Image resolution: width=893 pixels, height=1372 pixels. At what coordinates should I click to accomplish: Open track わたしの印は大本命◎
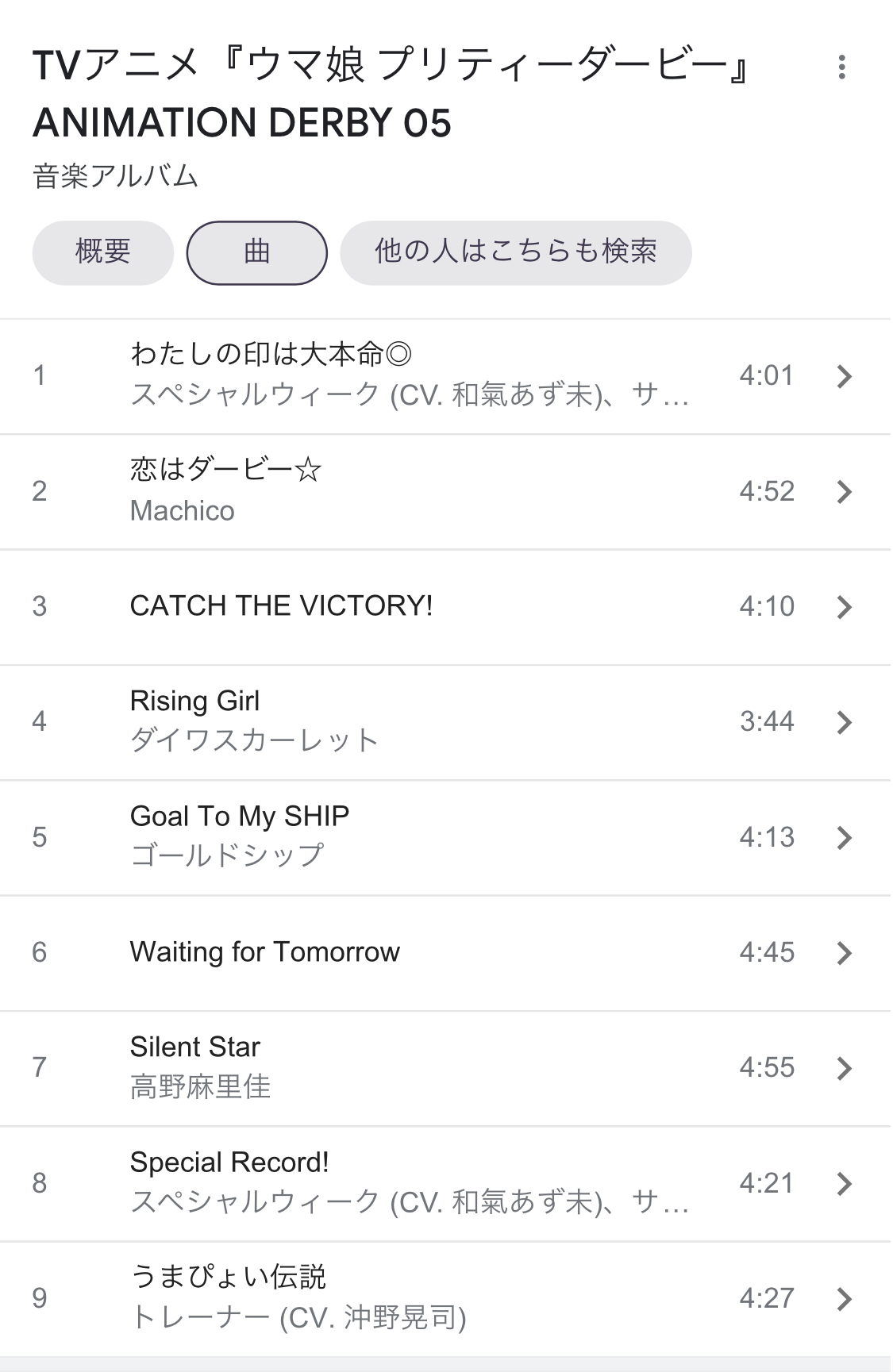point(445,375)
